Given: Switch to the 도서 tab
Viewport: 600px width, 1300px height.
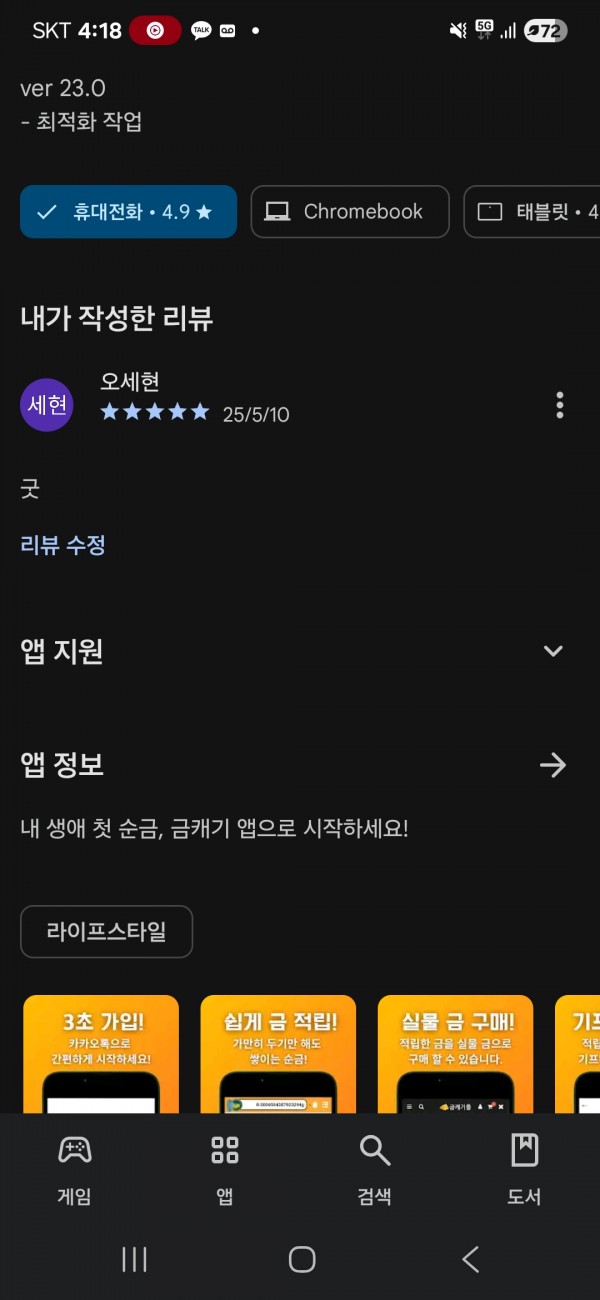Looking at the screenshot, I should click(x=524, y=1169).
